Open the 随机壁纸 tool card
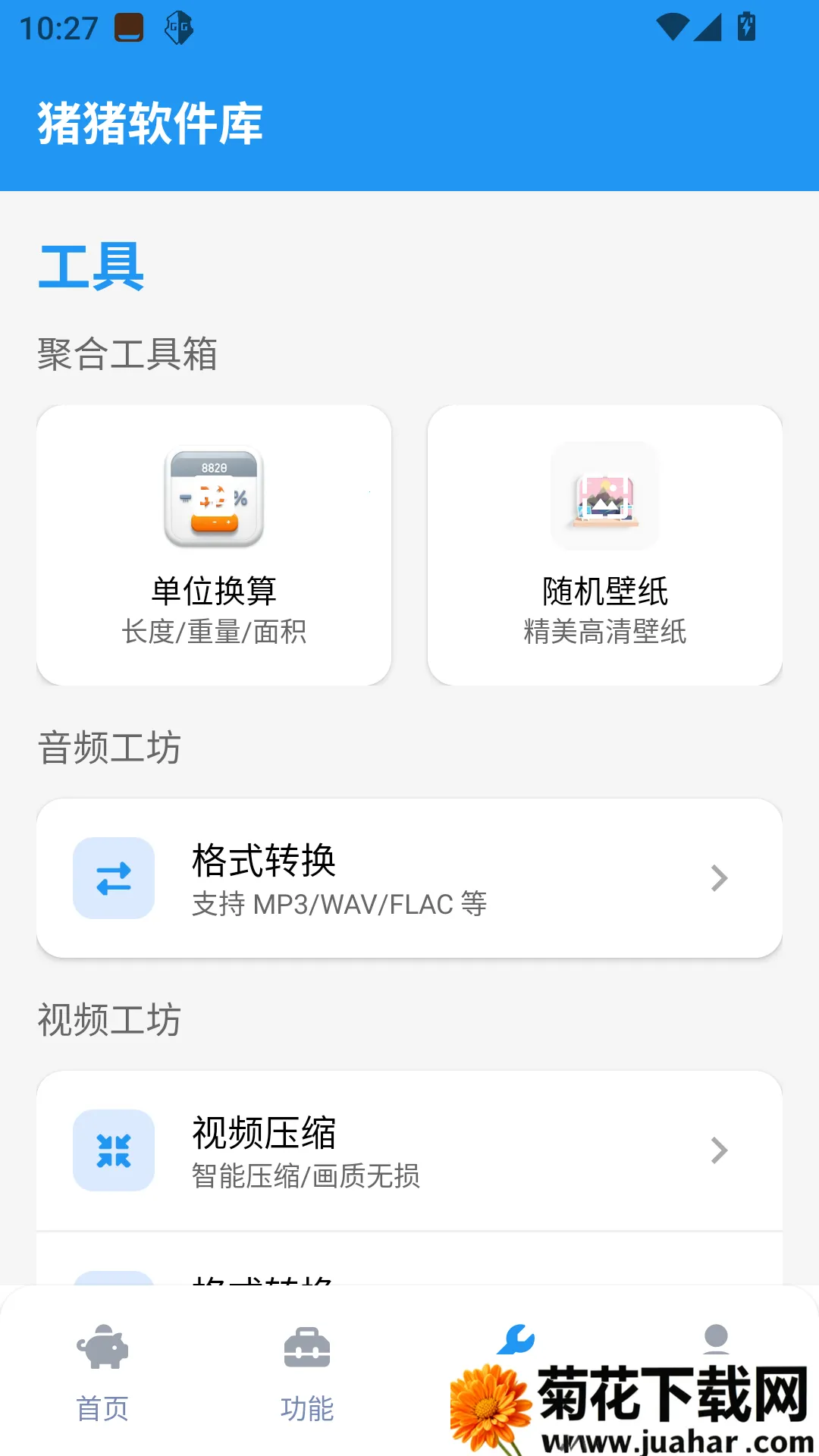The width and height of the screenshot is (819, 1456). pos(604,542)
